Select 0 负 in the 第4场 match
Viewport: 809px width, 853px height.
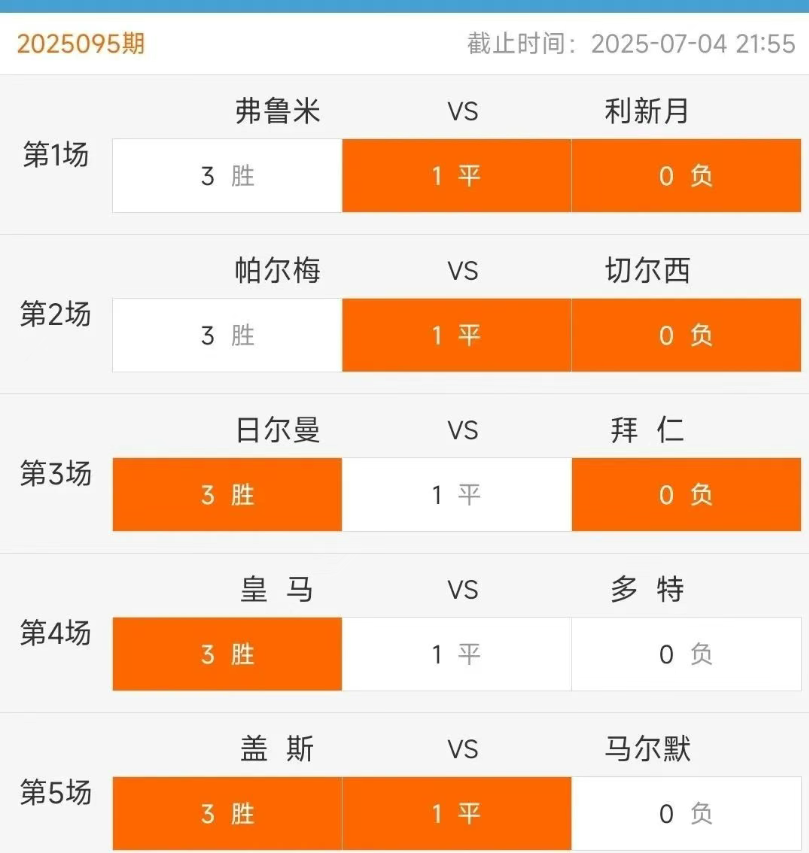click(x=686, y=654)
